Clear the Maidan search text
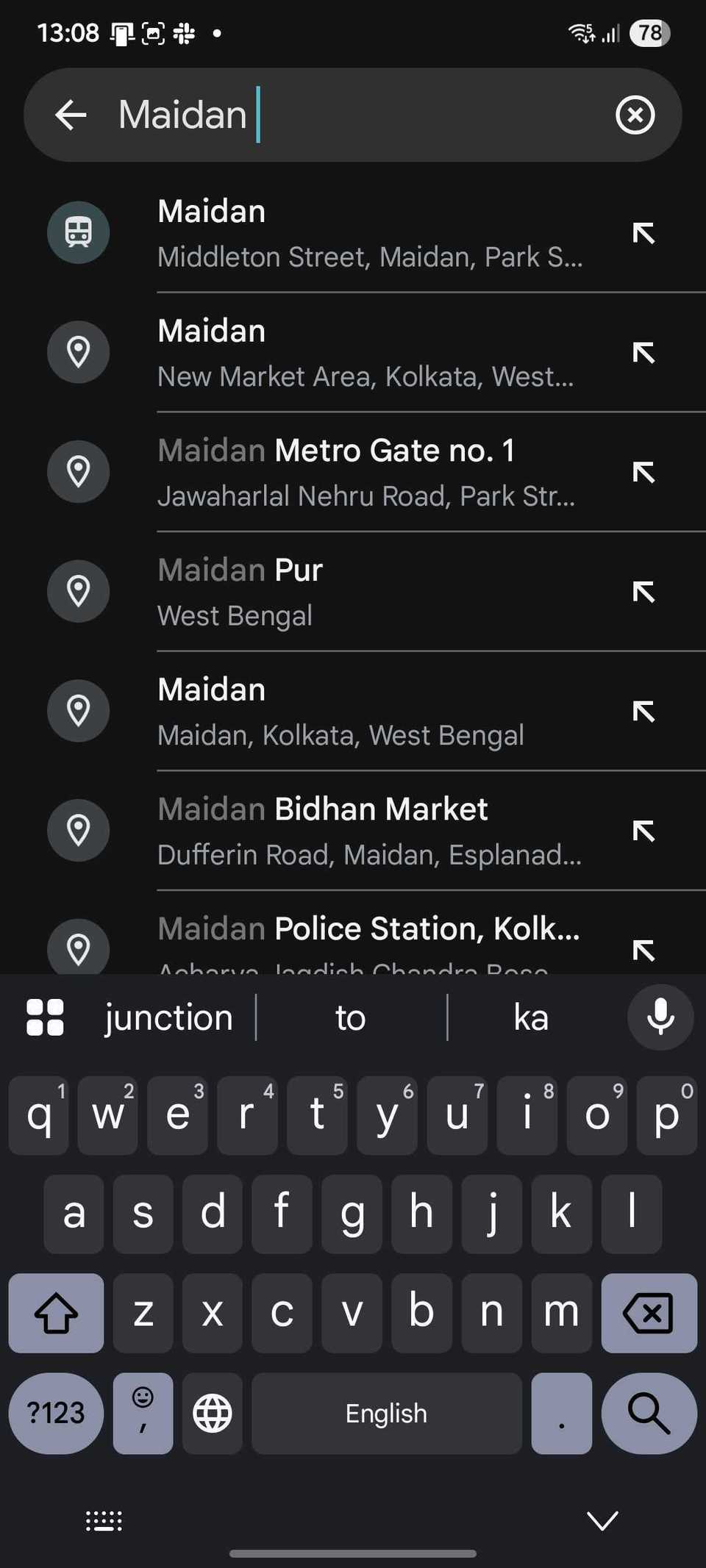 click(x=635, y=115)
